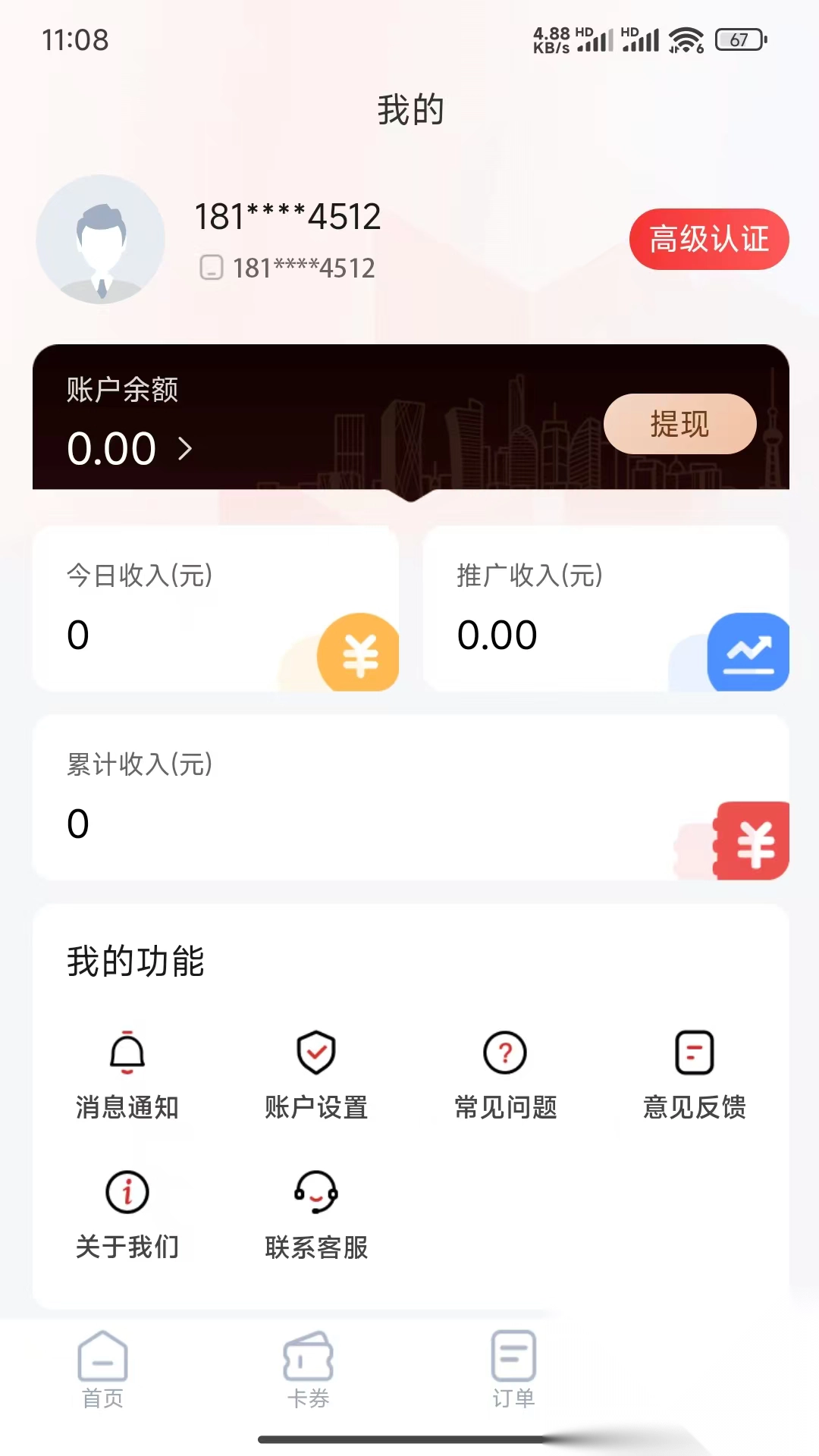Click the ID icon beside 181****4512
The image size is (819, 1456).
click(210, 267)
